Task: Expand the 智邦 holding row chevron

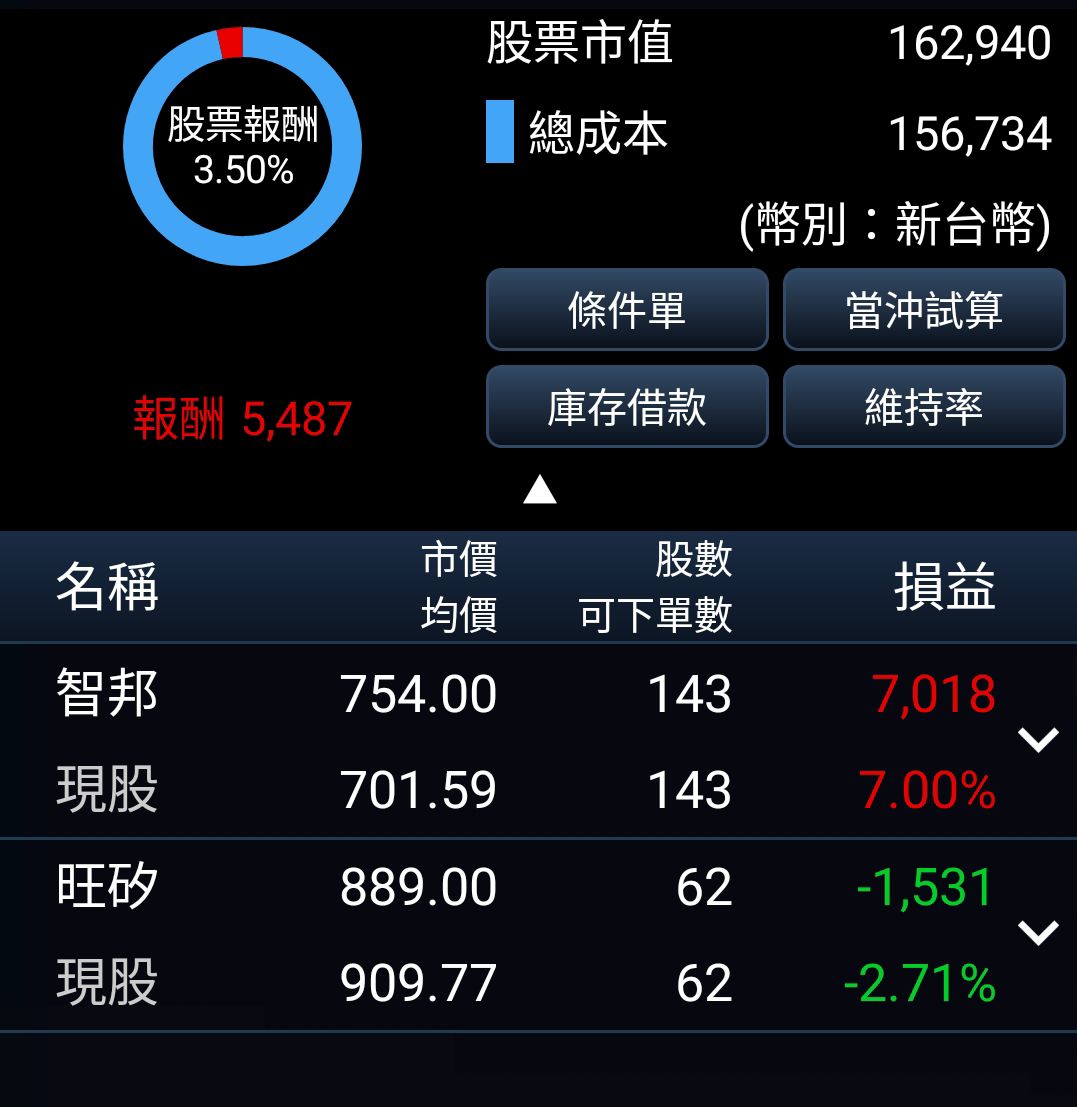Action: pos(1037,740)
